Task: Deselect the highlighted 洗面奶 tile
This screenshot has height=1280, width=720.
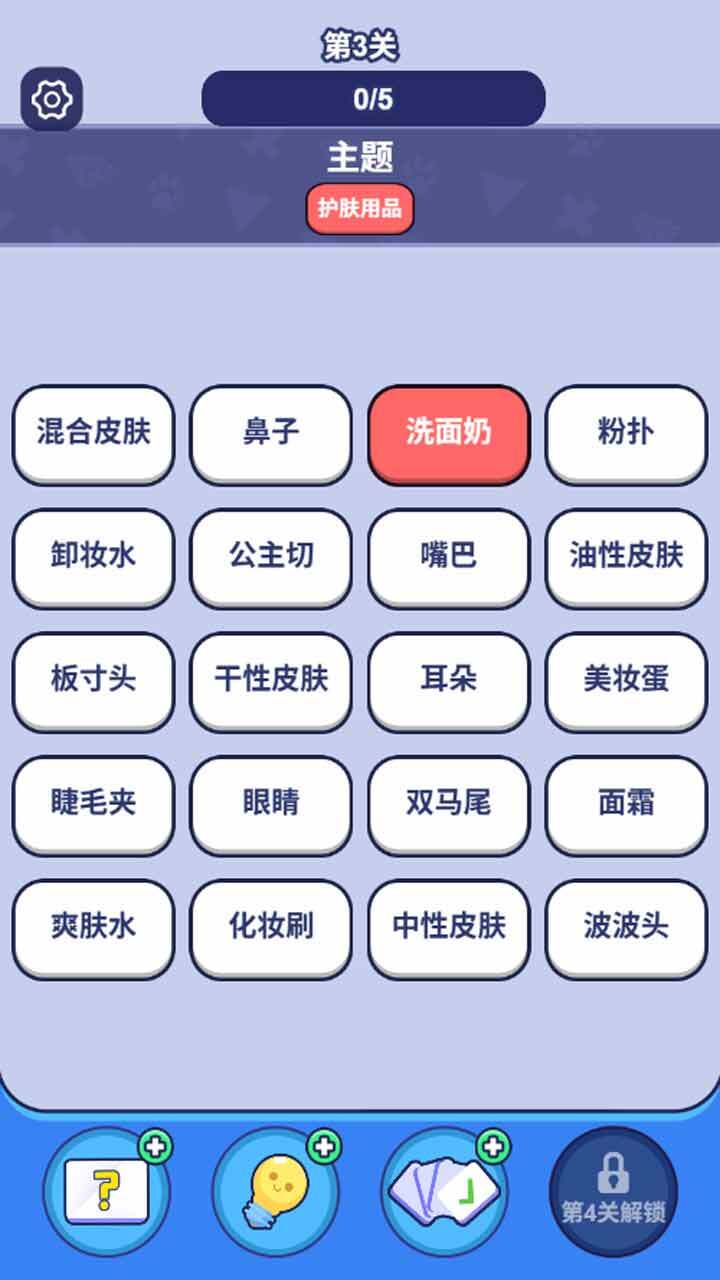Action: click(x=448, y=434)
